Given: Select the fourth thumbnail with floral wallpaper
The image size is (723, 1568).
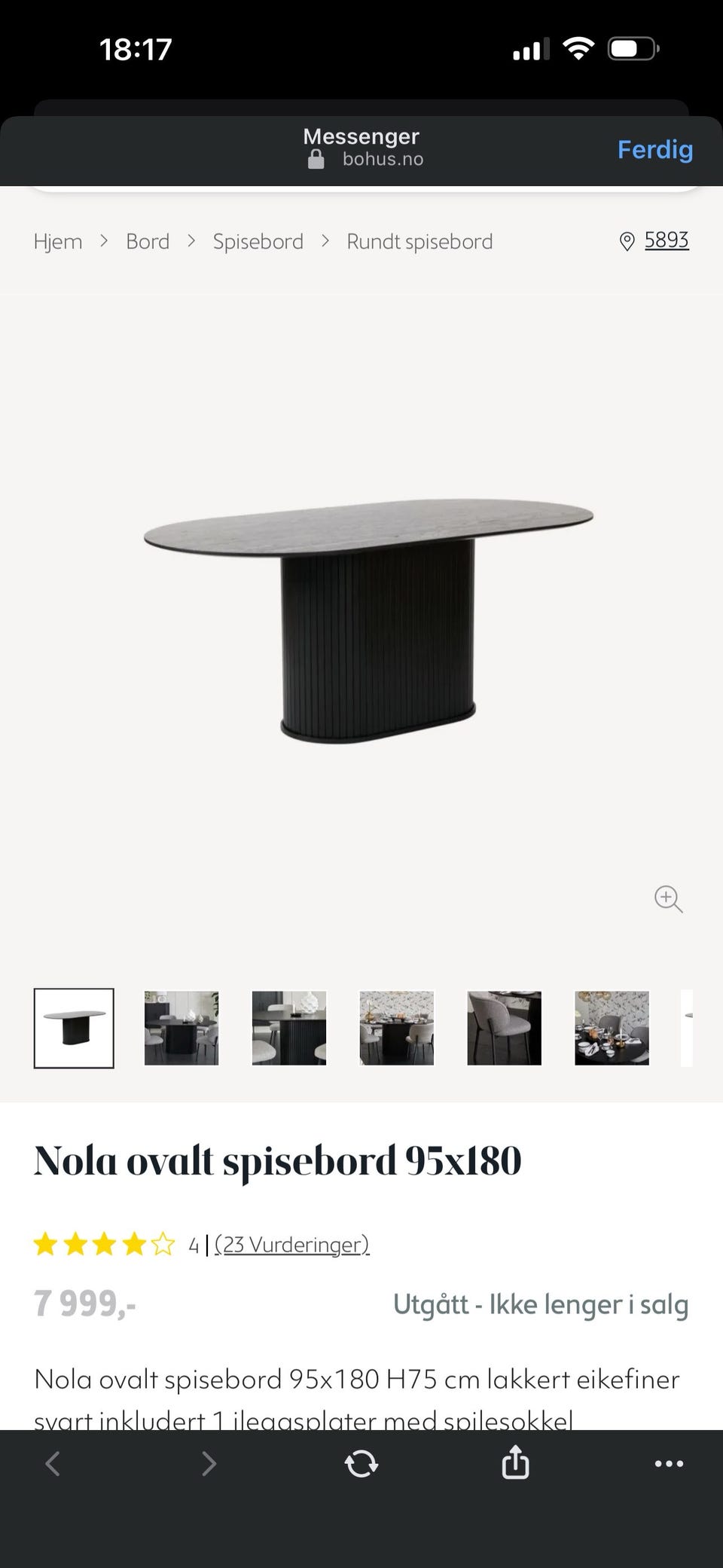Looking at the screenshot, I should pyautogui.click(x=397, y=1028).
